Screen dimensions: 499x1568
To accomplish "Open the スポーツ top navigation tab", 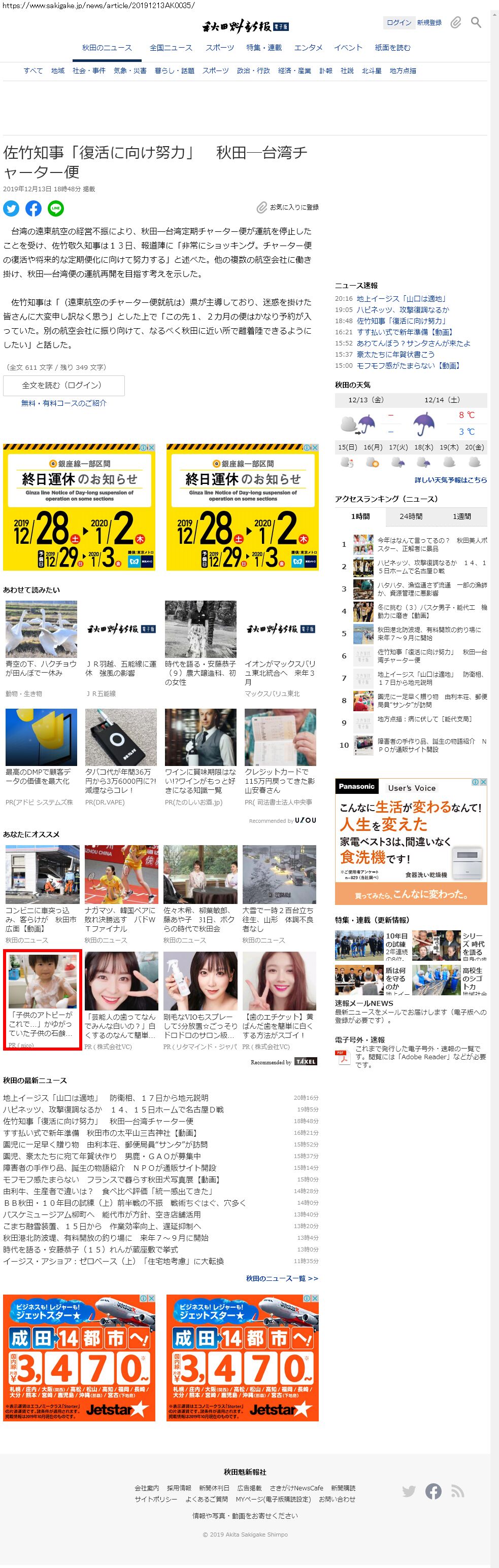I will click(219, 48).
